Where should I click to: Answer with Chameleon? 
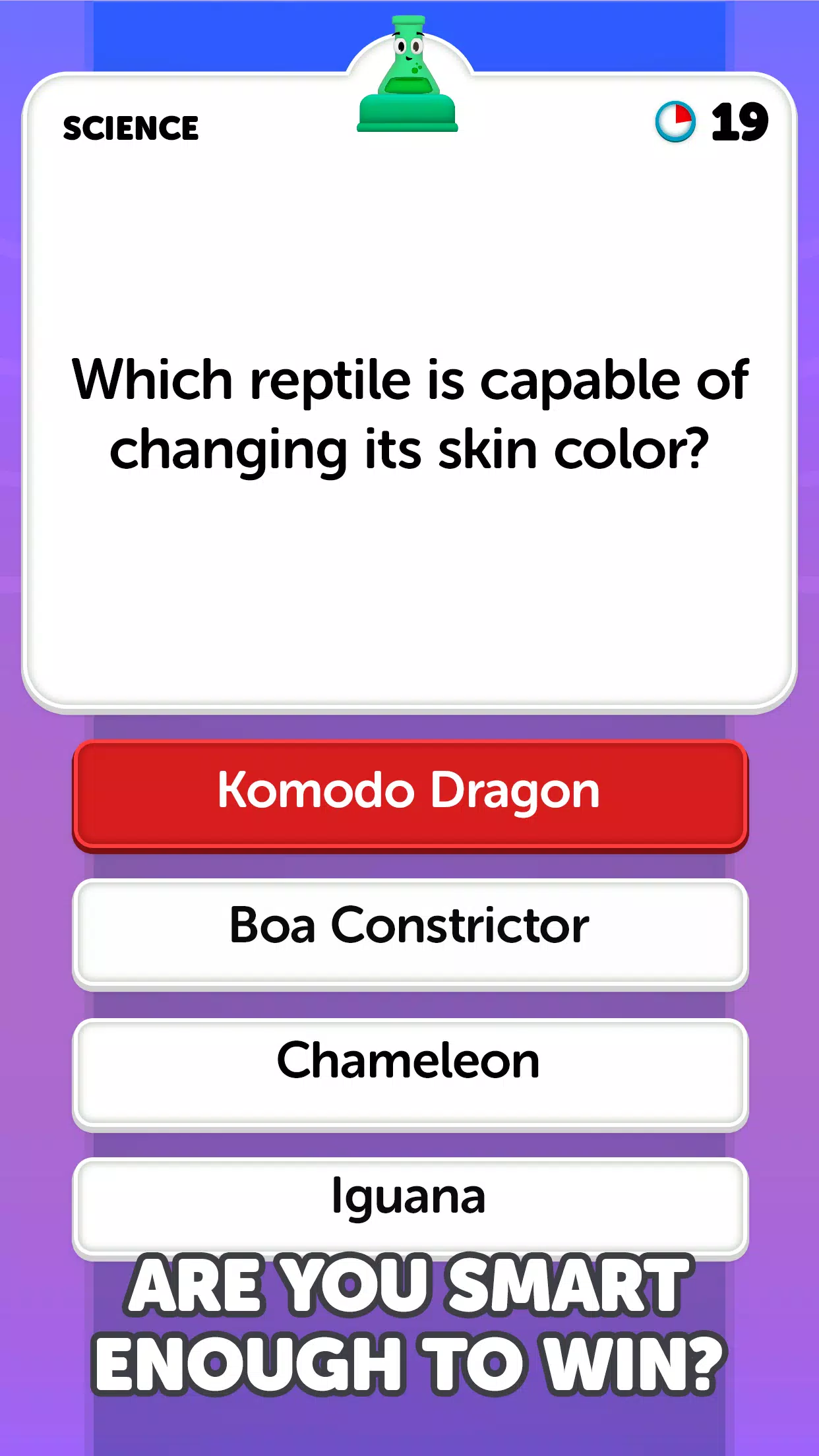(x=409, y=1070)
